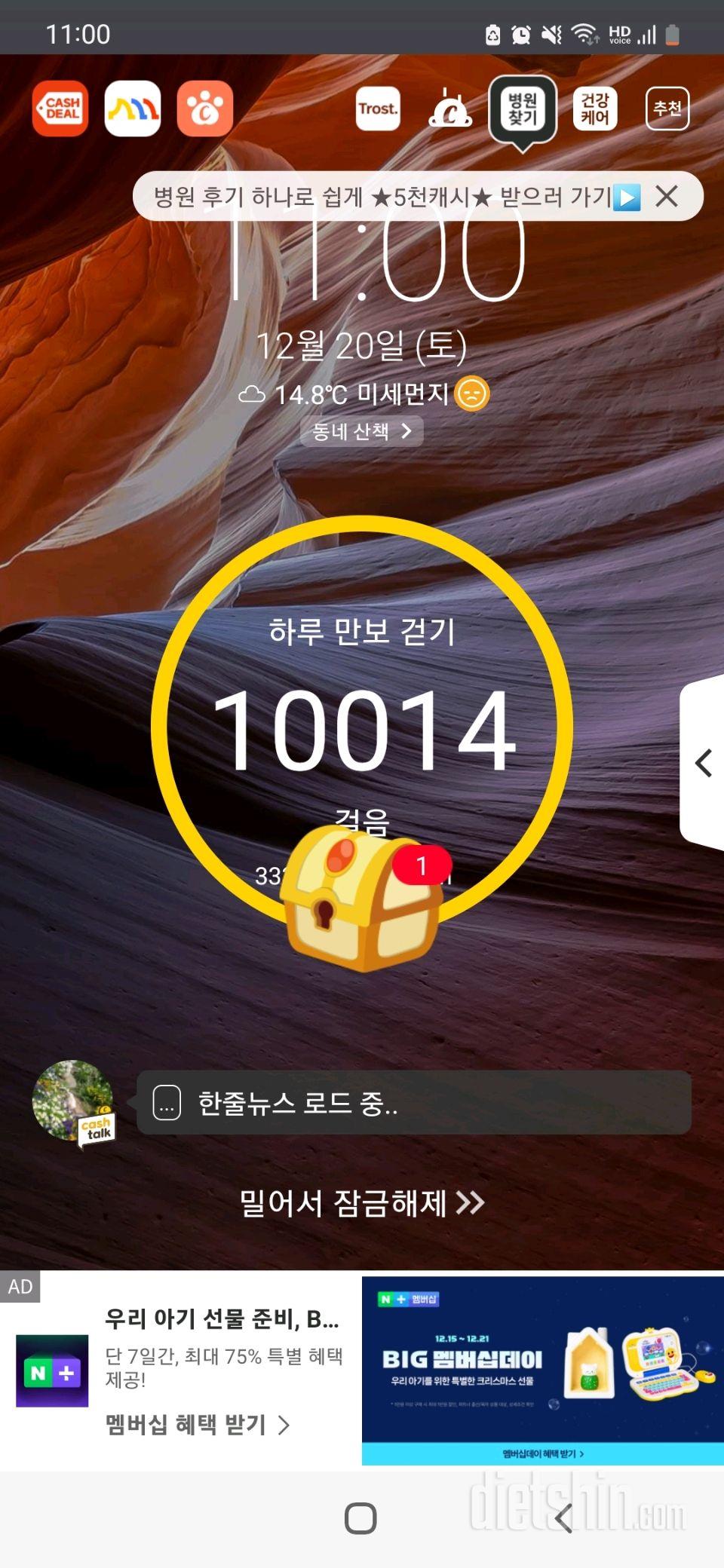This screenshot has width=724, height=1568.
Task: Dismiss the hospital review tooltip
Action: [x=667, y=197]
